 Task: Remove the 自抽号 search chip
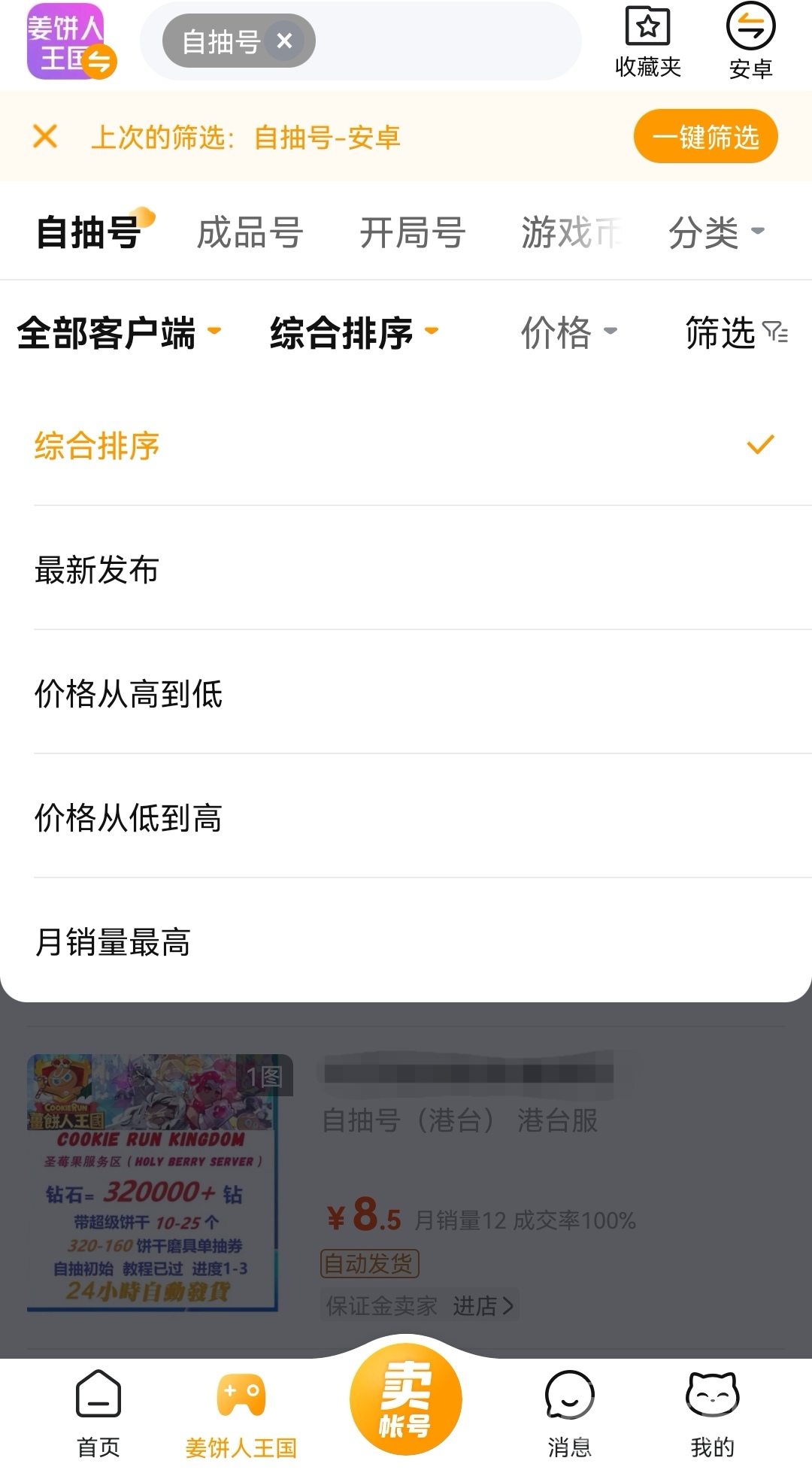click(284, 41)
